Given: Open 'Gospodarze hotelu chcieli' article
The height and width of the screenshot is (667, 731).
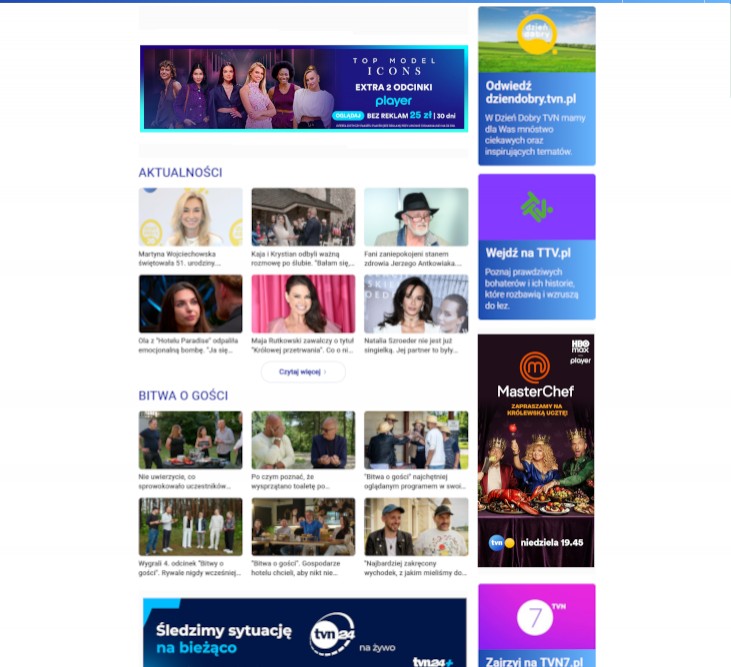Looking at the screenshot, I should click(303, 528).
